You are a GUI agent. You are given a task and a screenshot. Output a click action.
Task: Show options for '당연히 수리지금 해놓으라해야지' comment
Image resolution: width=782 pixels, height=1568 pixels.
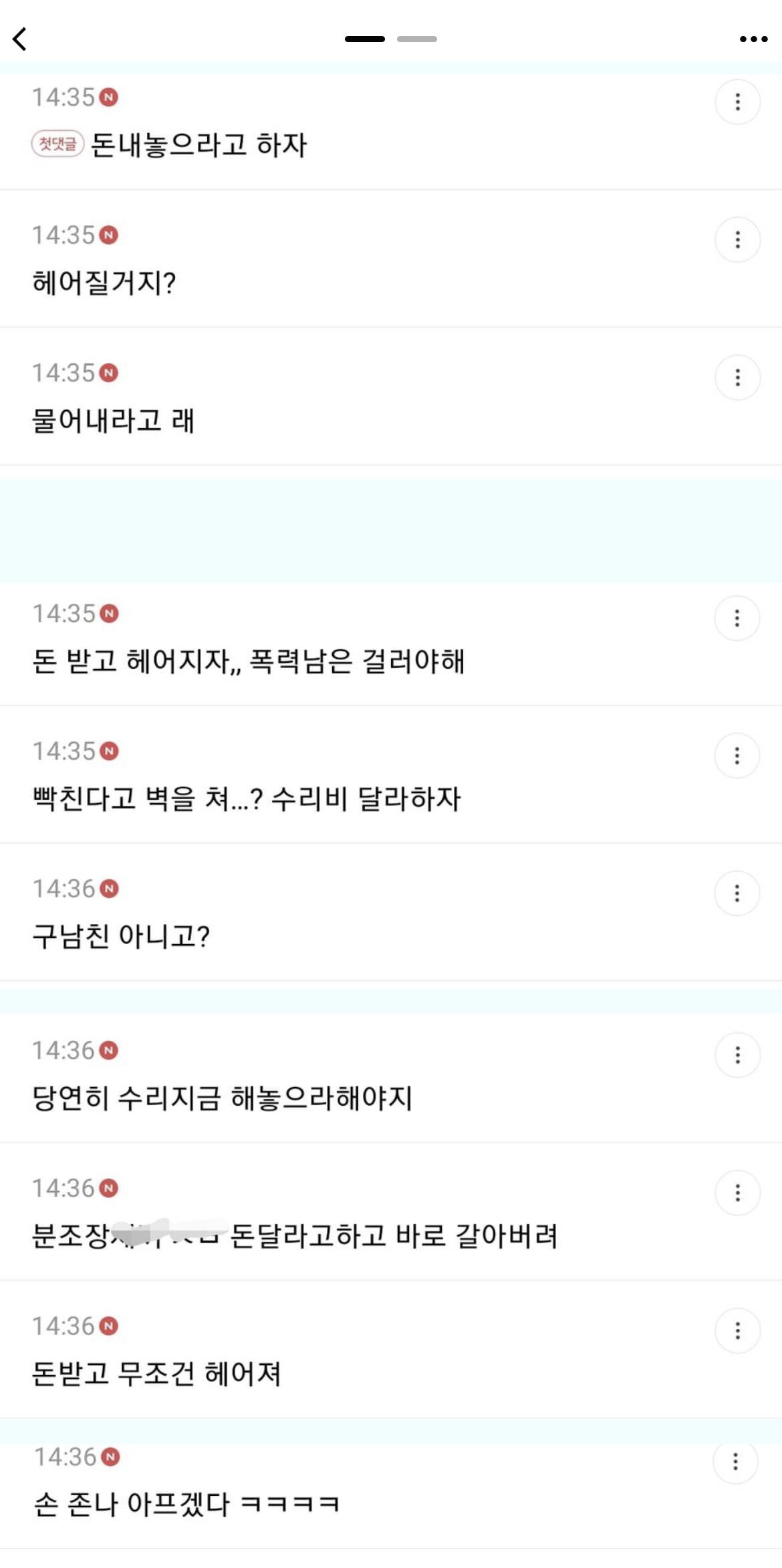pos(737,1055)
